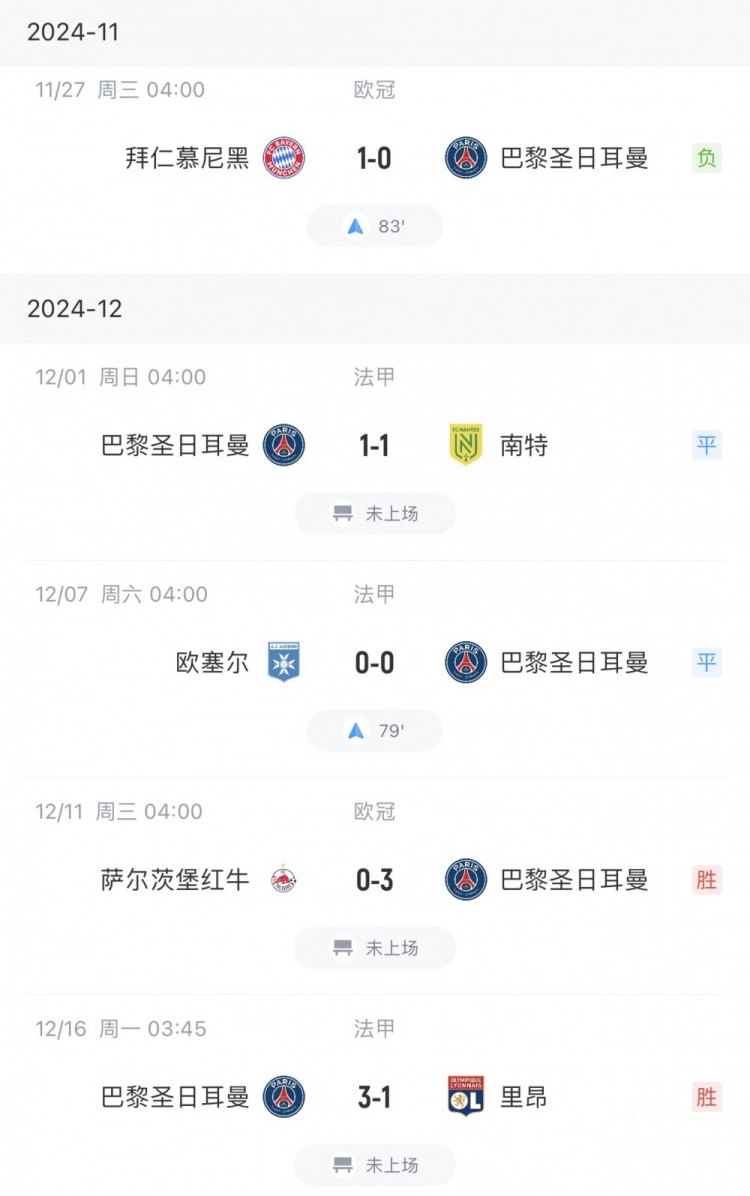View the 巴黎圣日耳曼 vs 南特 match details
Image resolution: width=750 pixels, height=1196 pixels.
[374, 446]
